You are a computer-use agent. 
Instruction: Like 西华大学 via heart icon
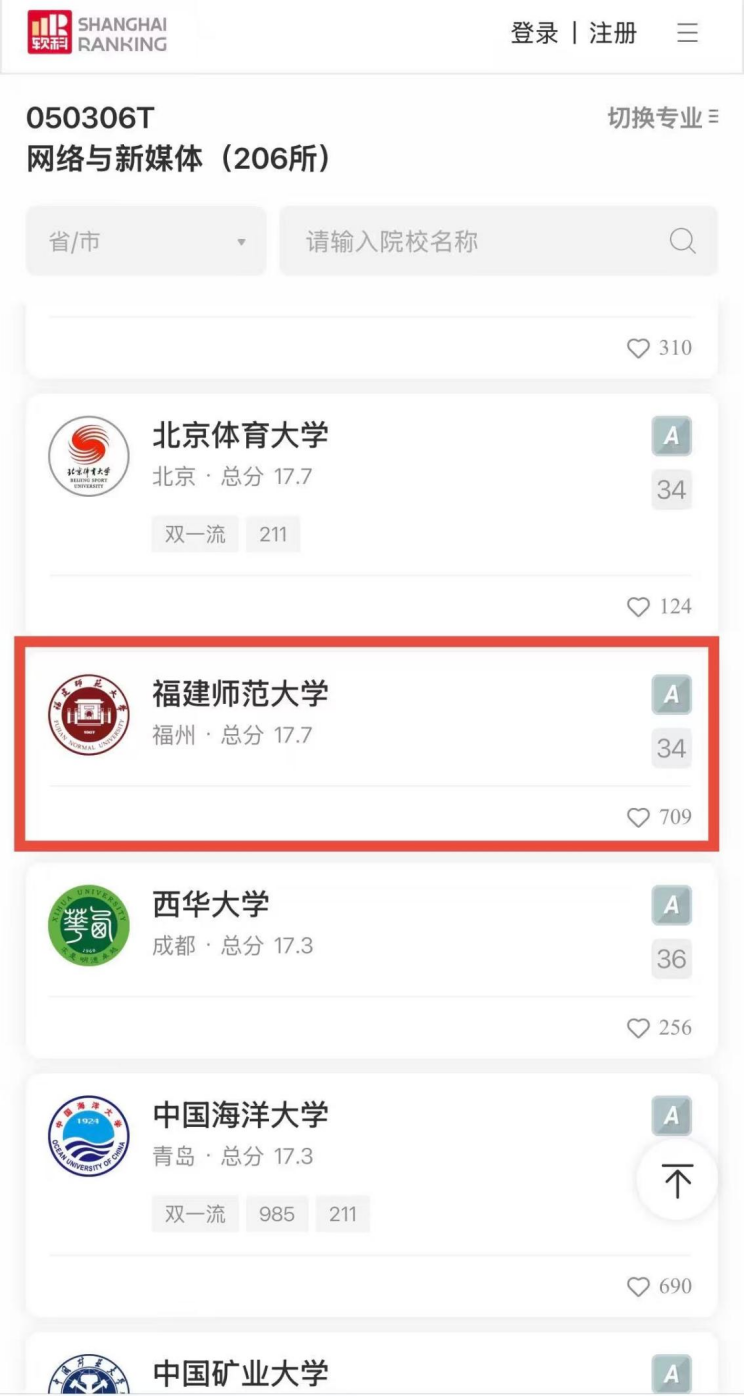pyautogui.click(x=638, y=1027)
